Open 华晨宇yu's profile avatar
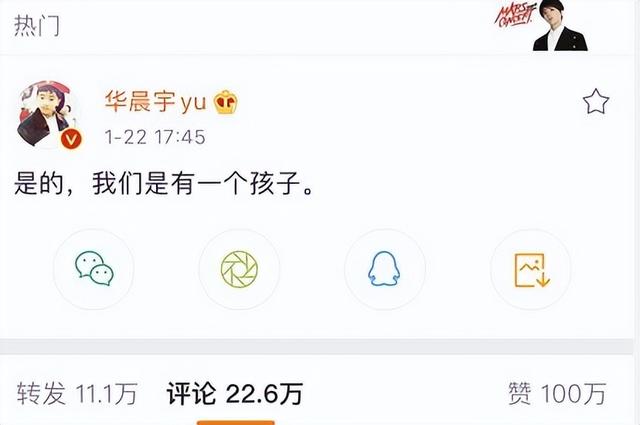 47,115
